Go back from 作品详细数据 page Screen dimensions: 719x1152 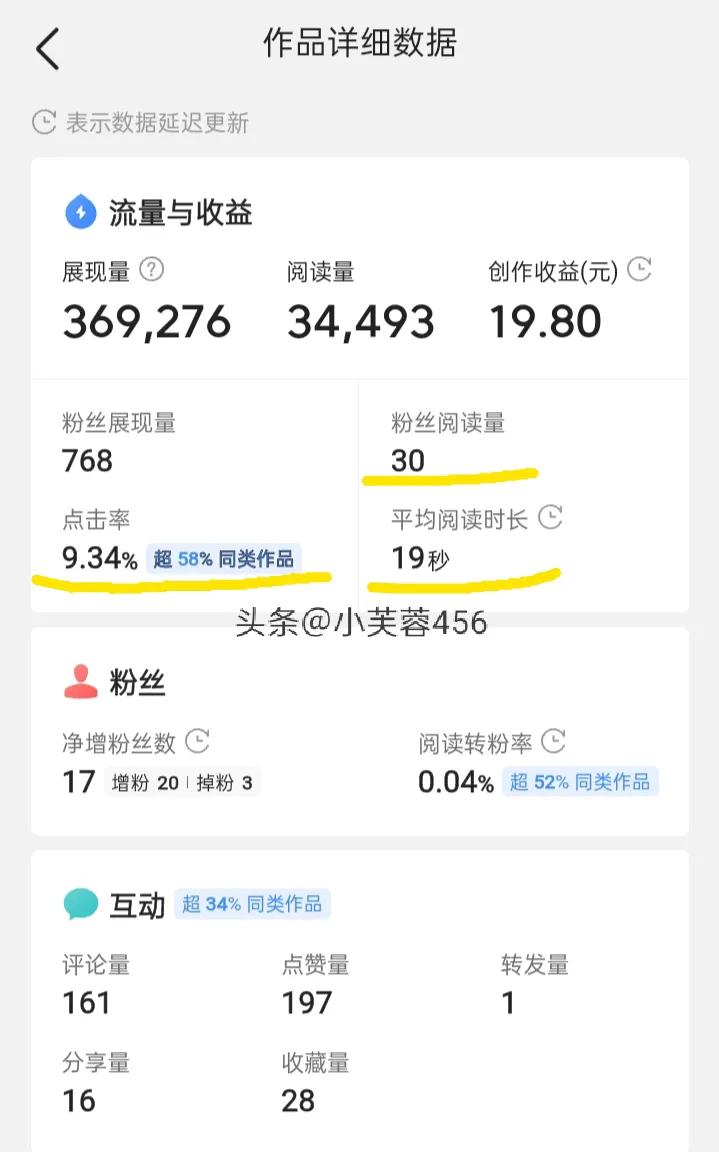coord(47,49)
